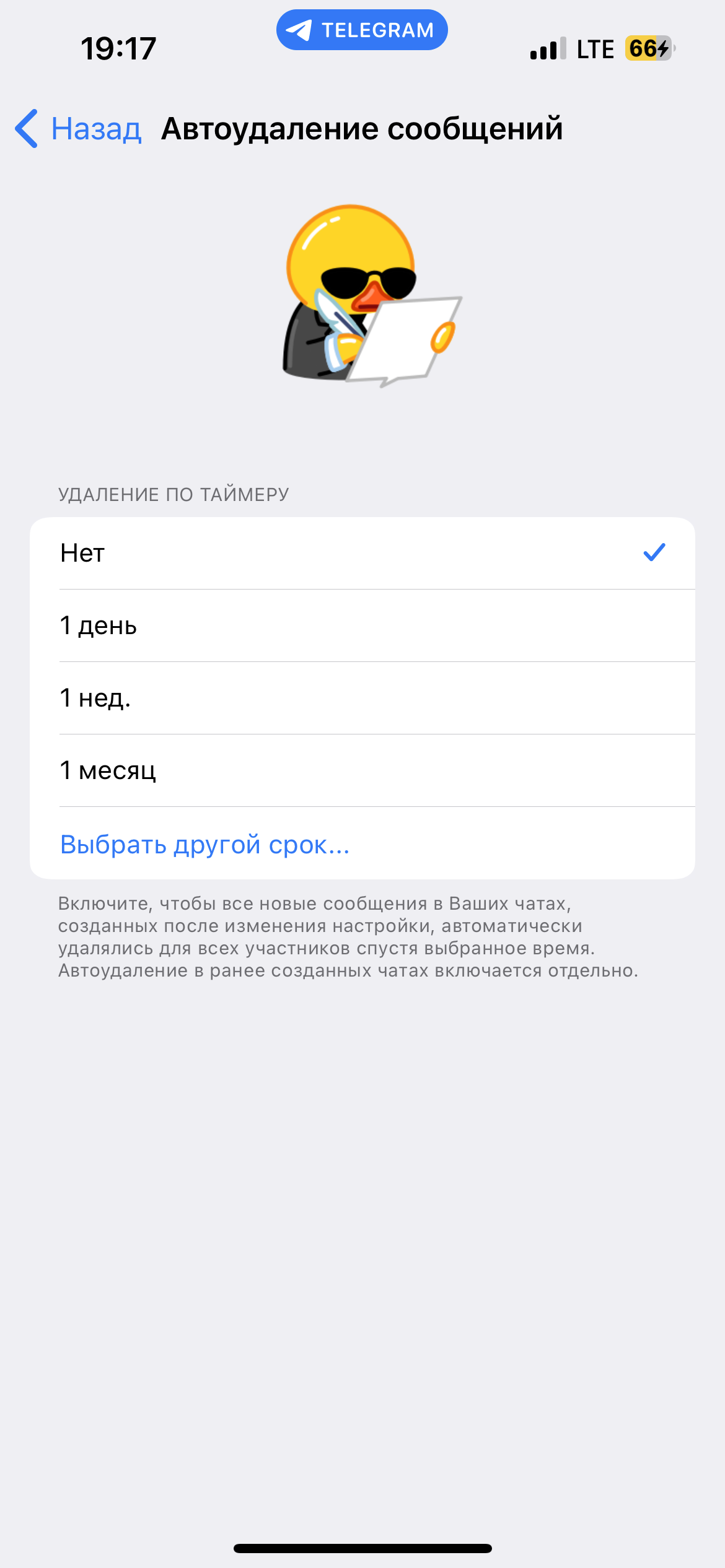Set auto-delete to 1 день
The width and height of the screenshot is (725, 1568).
point(362,625)
